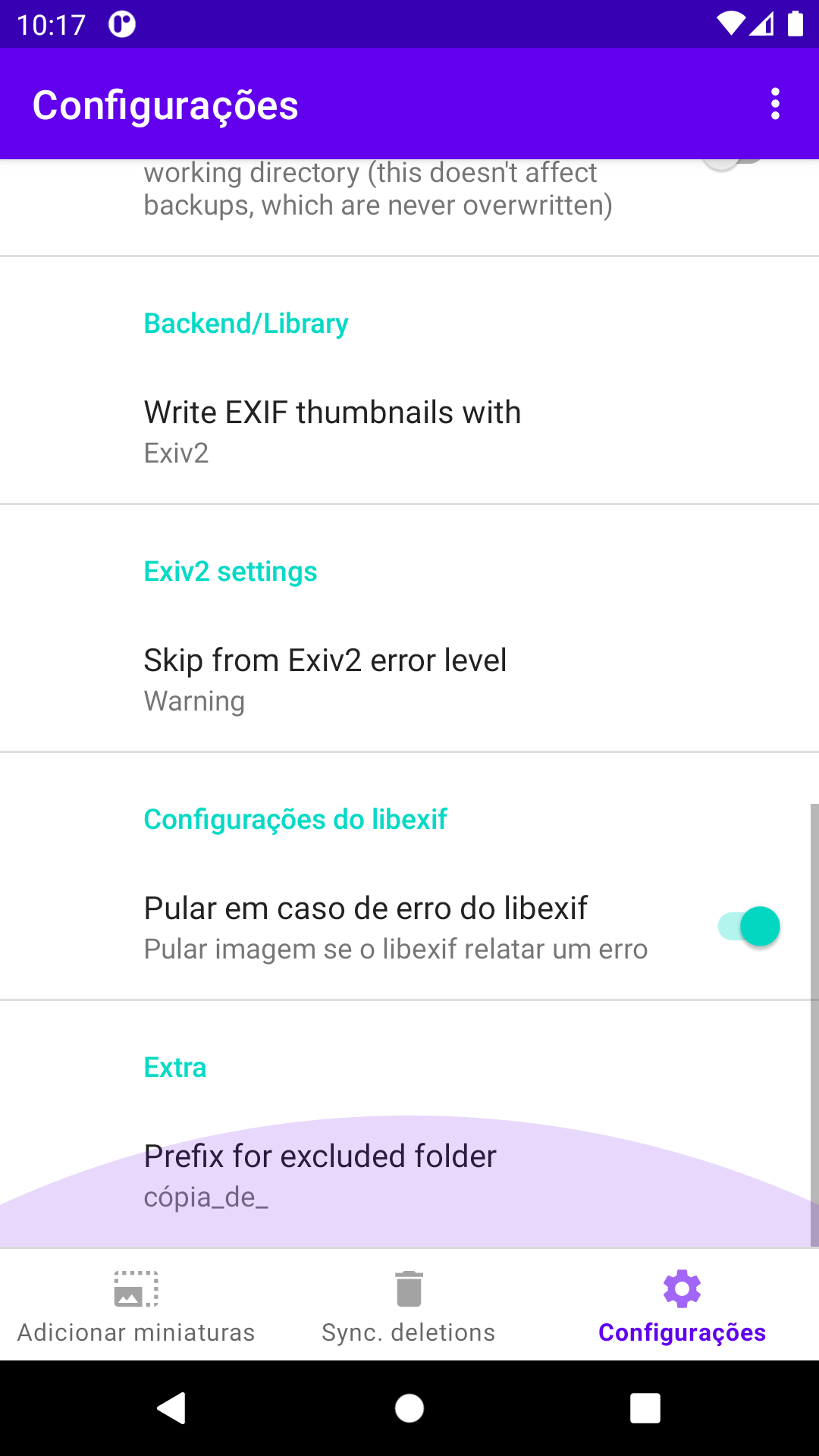The width and height of the screenshot is (819, 1456).
Task: Edit the Prefix for excluded folder setting
Action: coord(409,1175)
